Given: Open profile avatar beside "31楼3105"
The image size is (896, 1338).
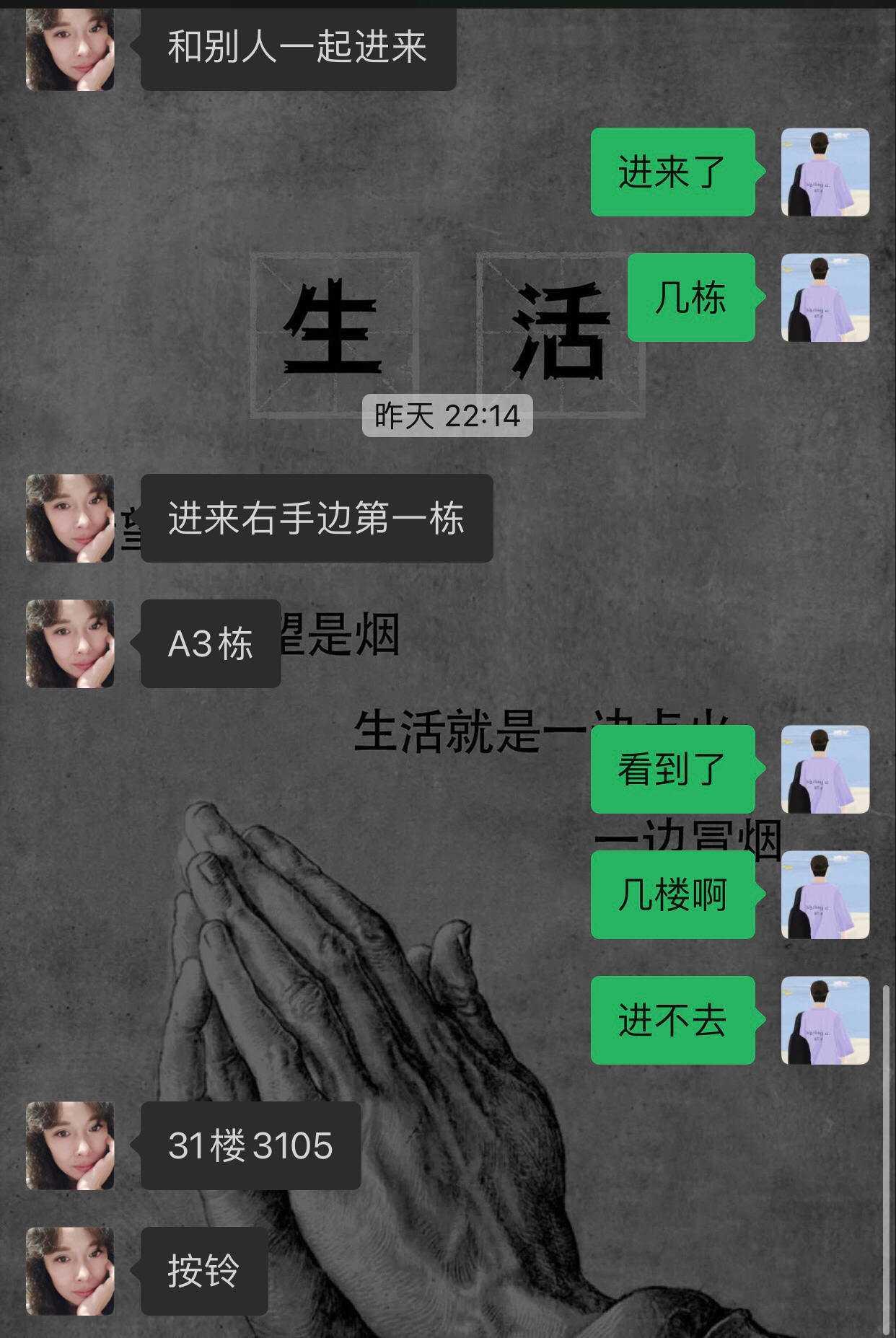Looking at the screenshot, I should (x=70, y=1145).
